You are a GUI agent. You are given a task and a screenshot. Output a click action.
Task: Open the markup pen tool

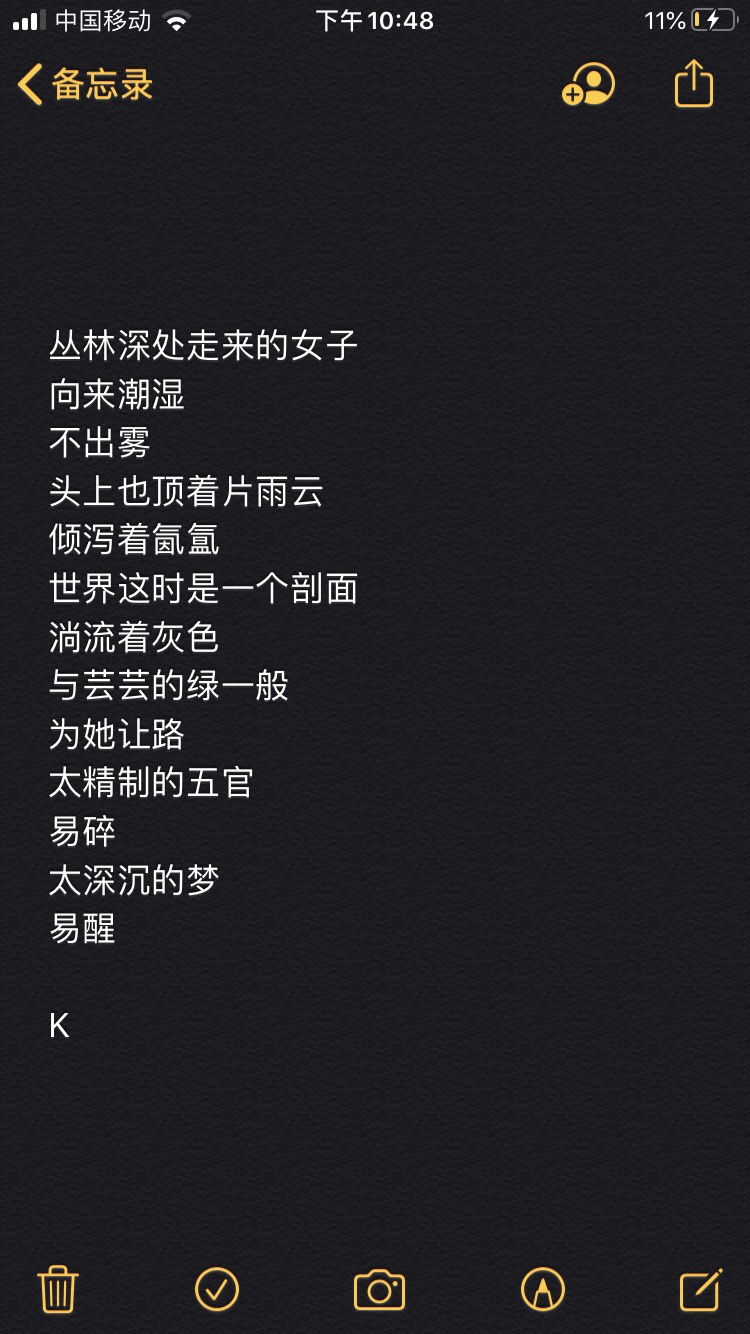[x=543, y=1289]
